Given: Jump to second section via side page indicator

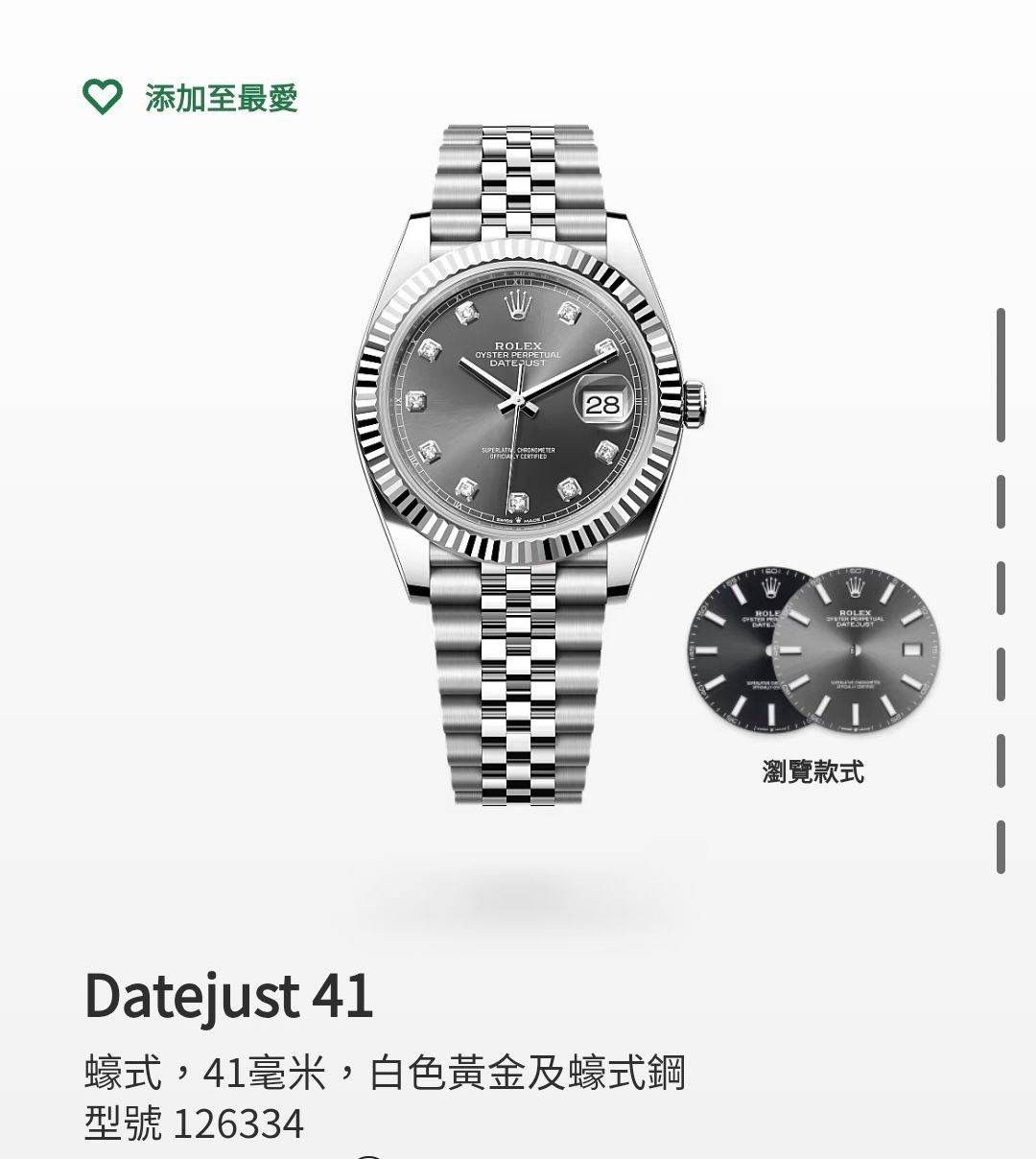Looking at the screenshot, I should [x=1001, y=501].
